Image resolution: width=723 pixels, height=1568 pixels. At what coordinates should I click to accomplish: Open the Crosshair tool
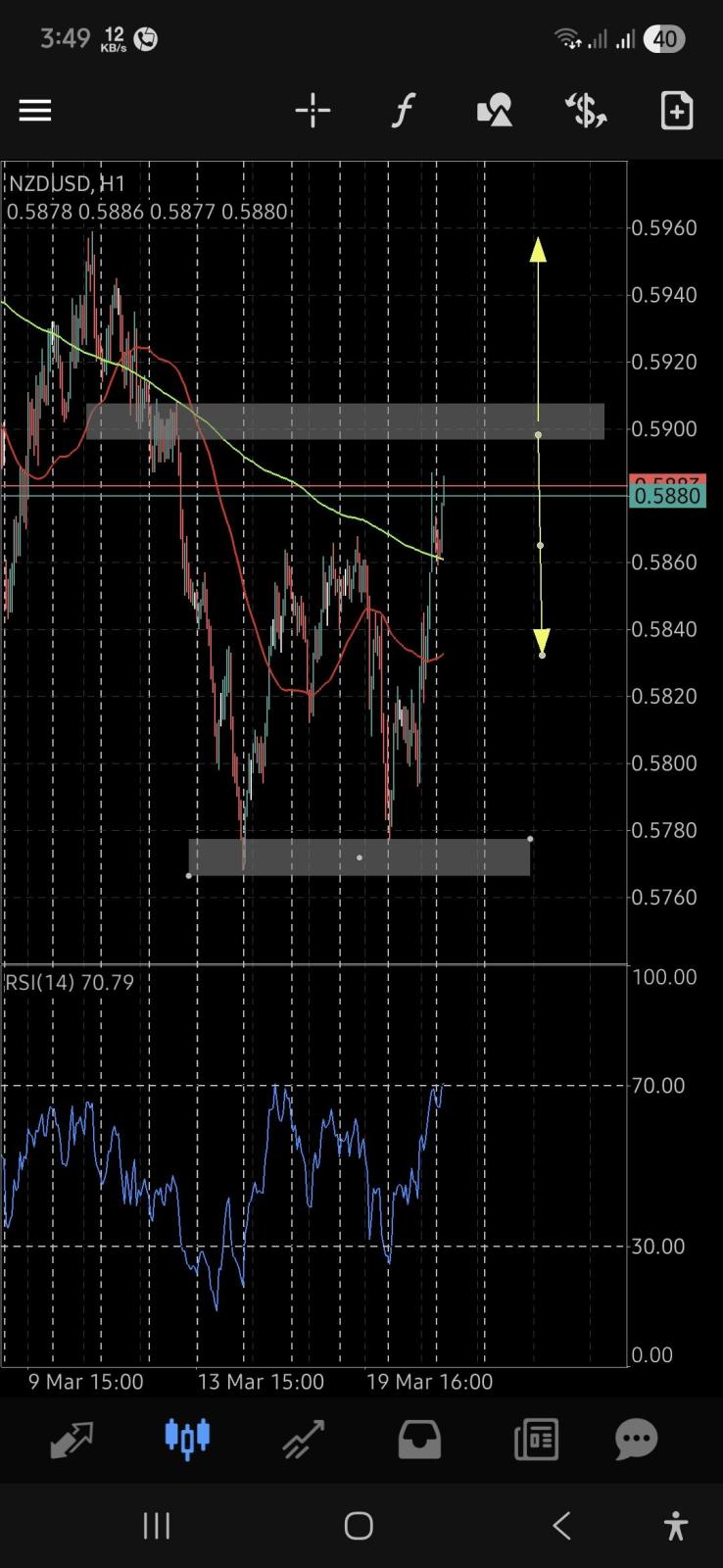pos(312,110)
